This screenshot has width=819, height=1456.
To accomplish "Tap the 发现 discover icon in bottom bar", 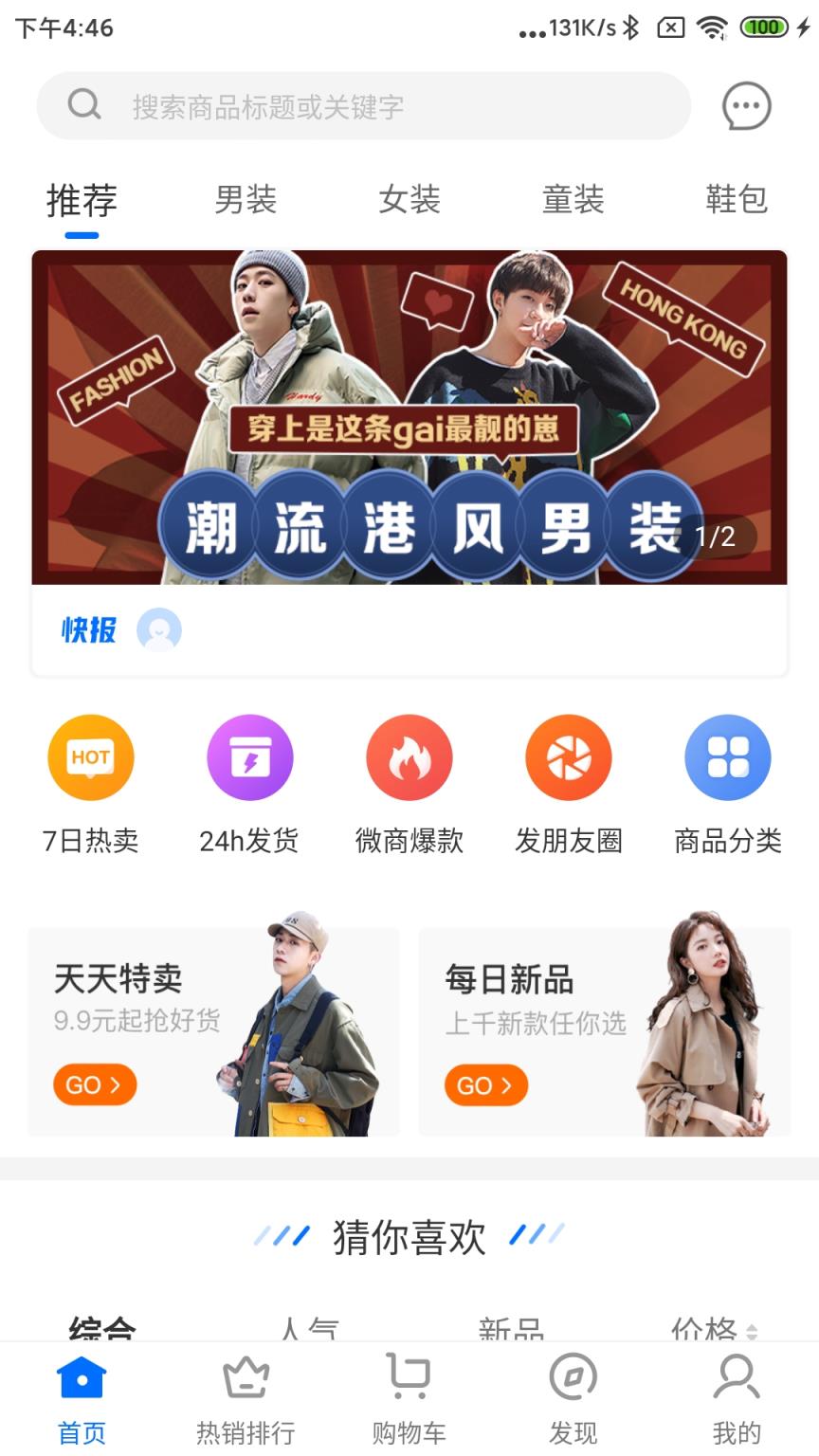I will pyautogui.click(x=571, y=1390).
